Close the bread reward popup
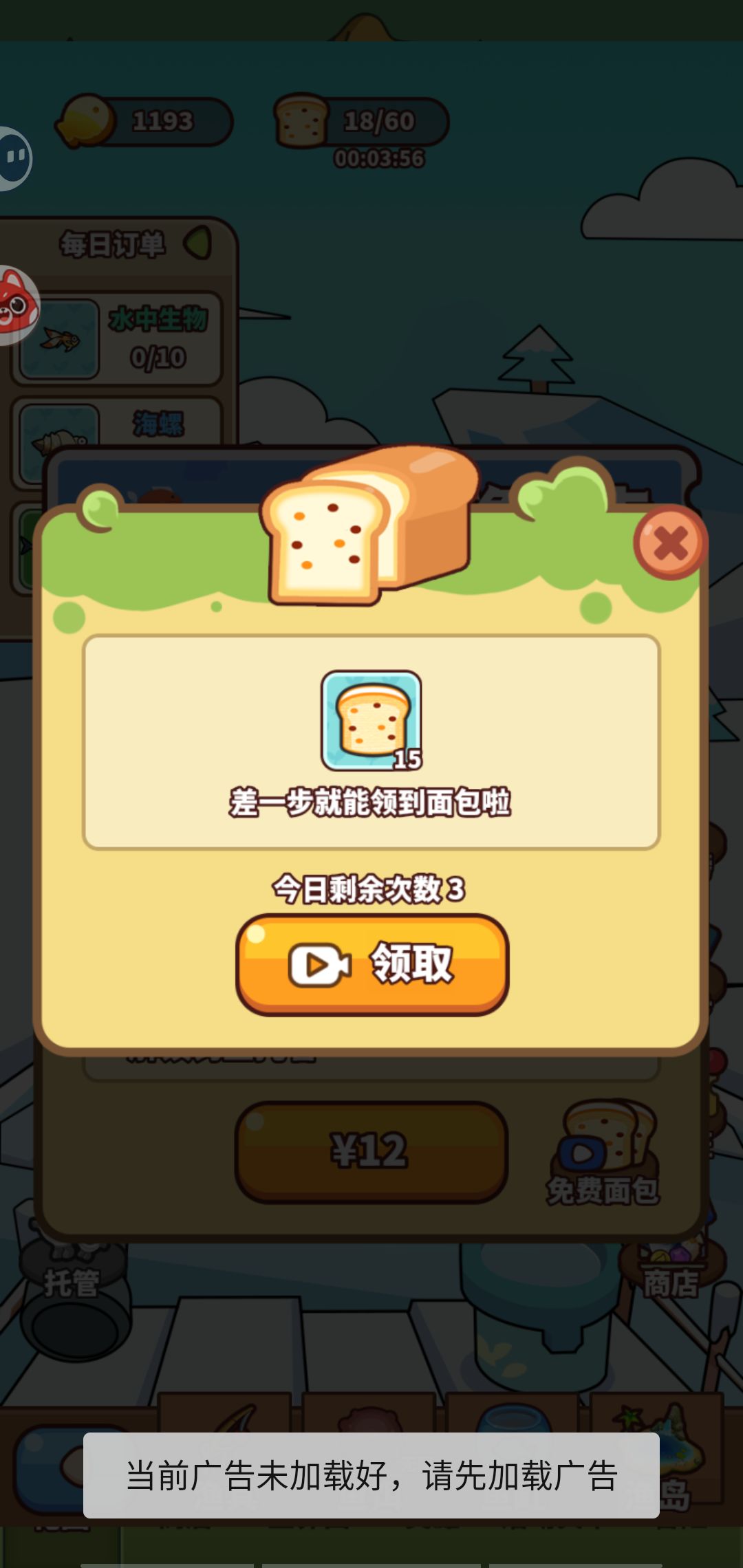743x1568 pixels. (670, 543)
